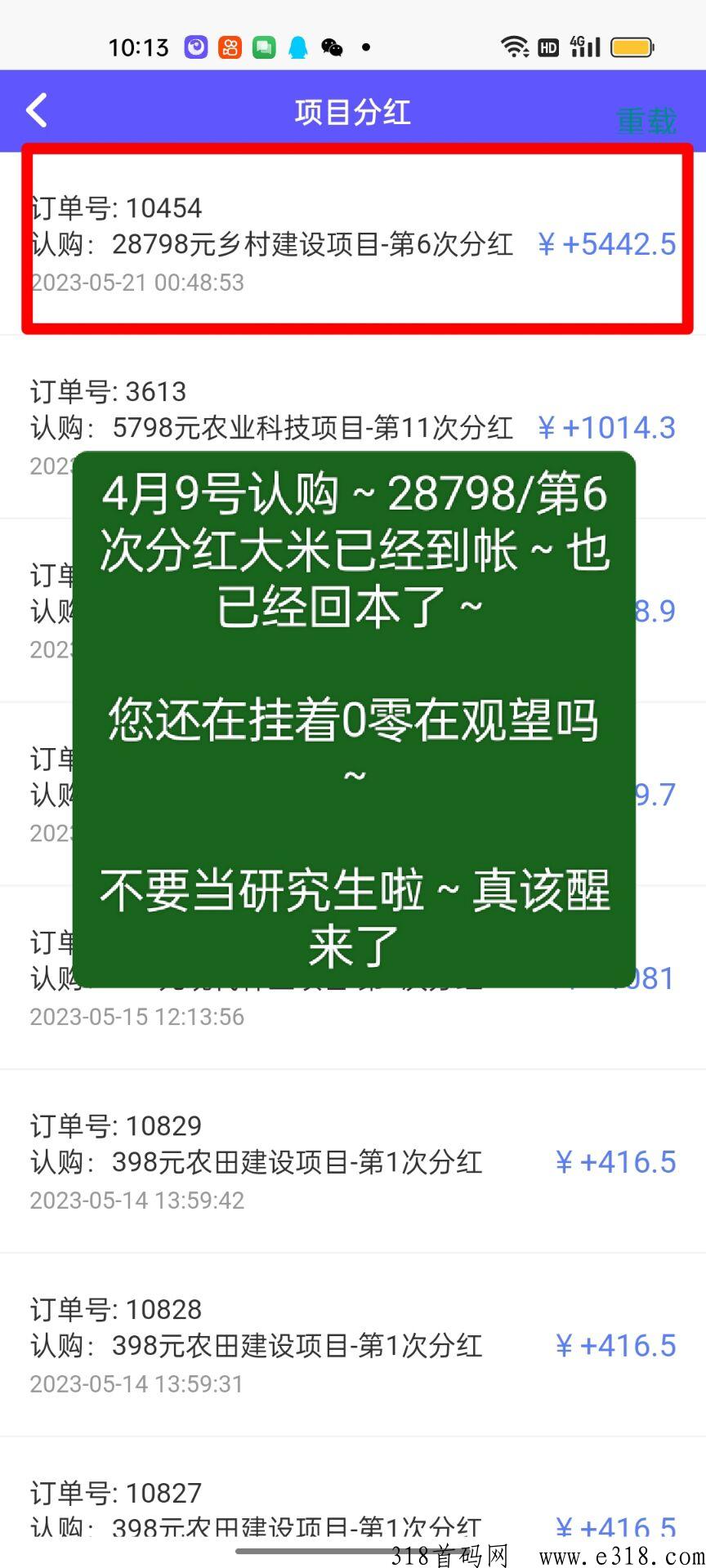Tap the 4G signal strength icon
706x1568 pixels.
pos(585,47)
